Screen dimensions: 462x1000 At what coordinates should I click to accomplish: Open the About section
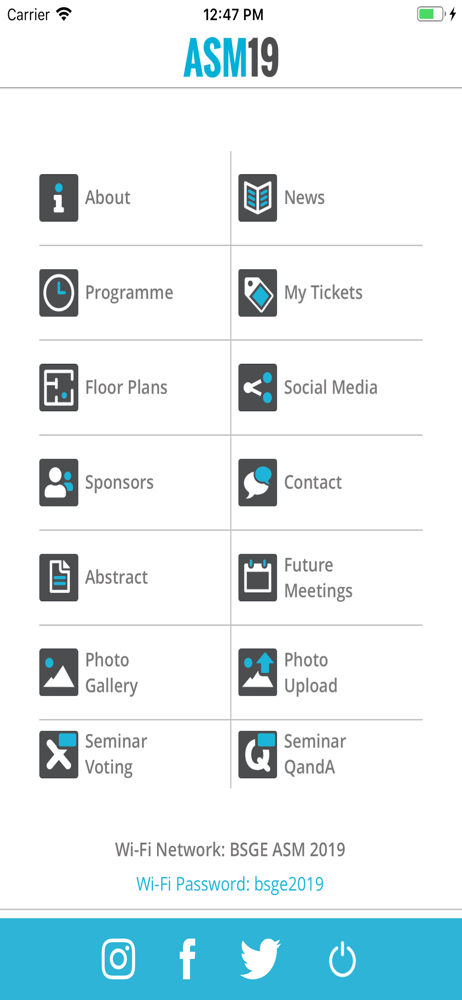pyautogui.click(x=134, y=198)
